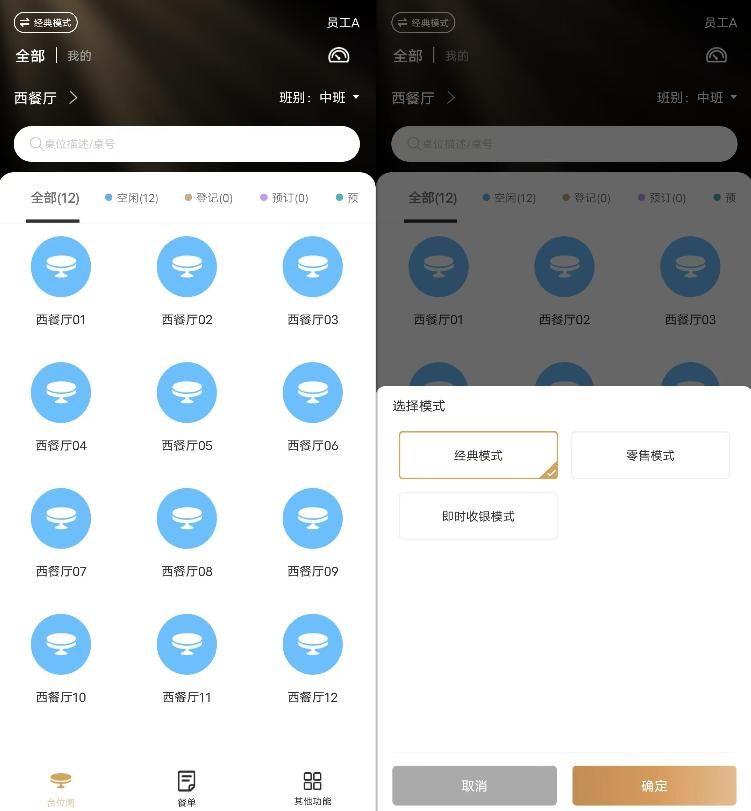Cancel the mode selection with 取消
The height and width of the screenshot is (811, 751).
(474, 786)
